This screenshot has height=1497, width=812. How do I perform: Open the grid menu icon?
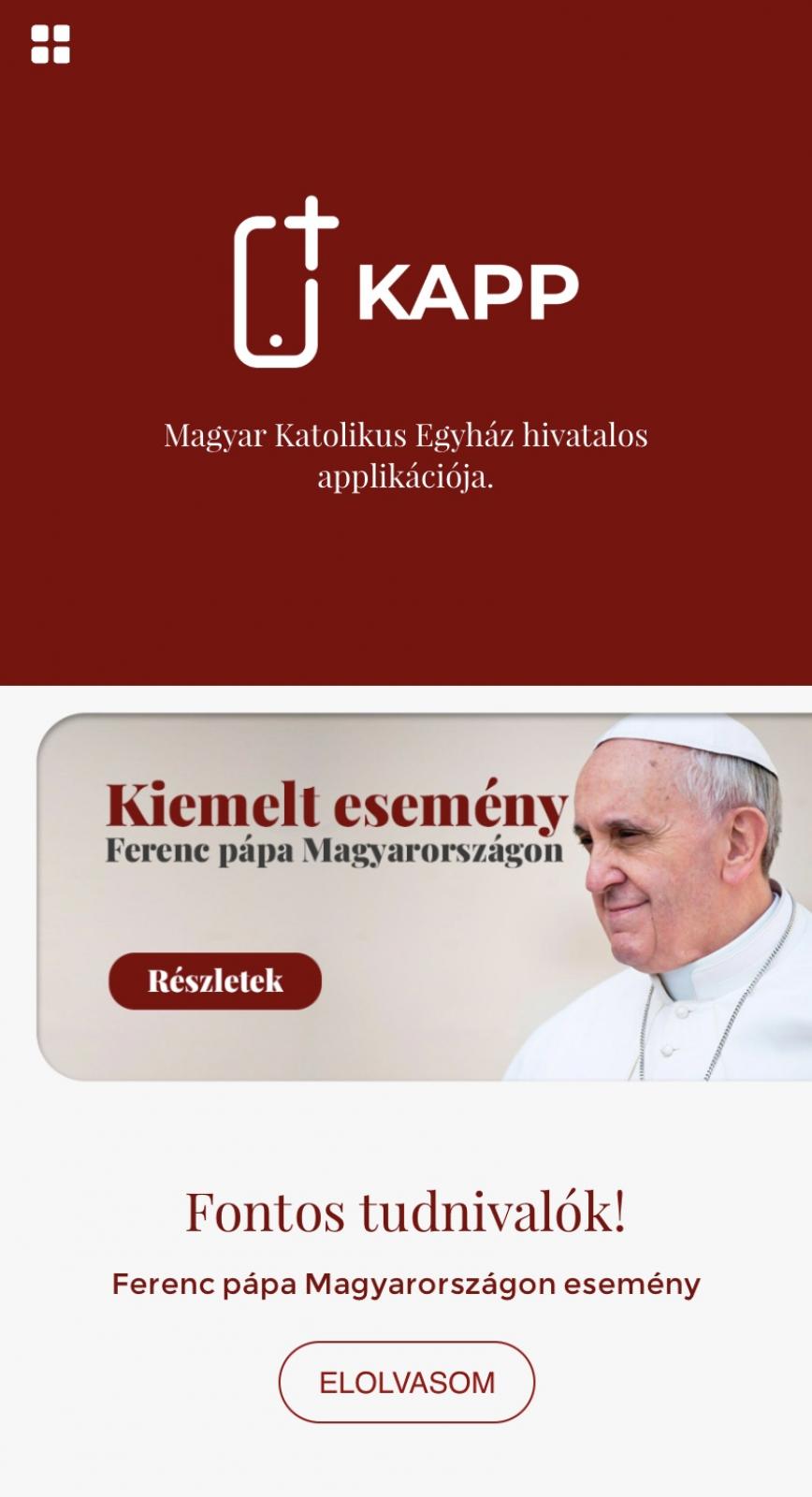(51, 44)
